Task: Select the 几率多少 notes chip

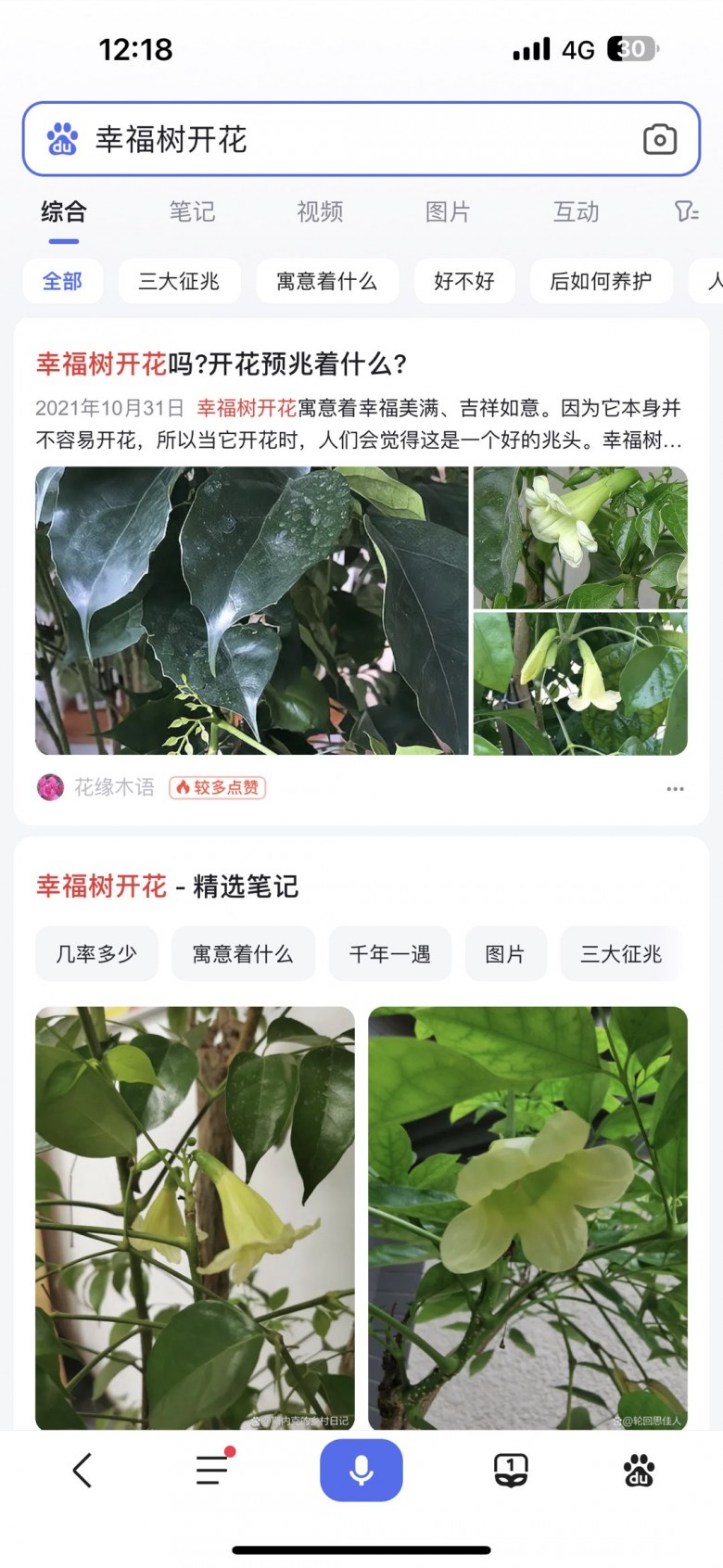Action: (96, 953)
